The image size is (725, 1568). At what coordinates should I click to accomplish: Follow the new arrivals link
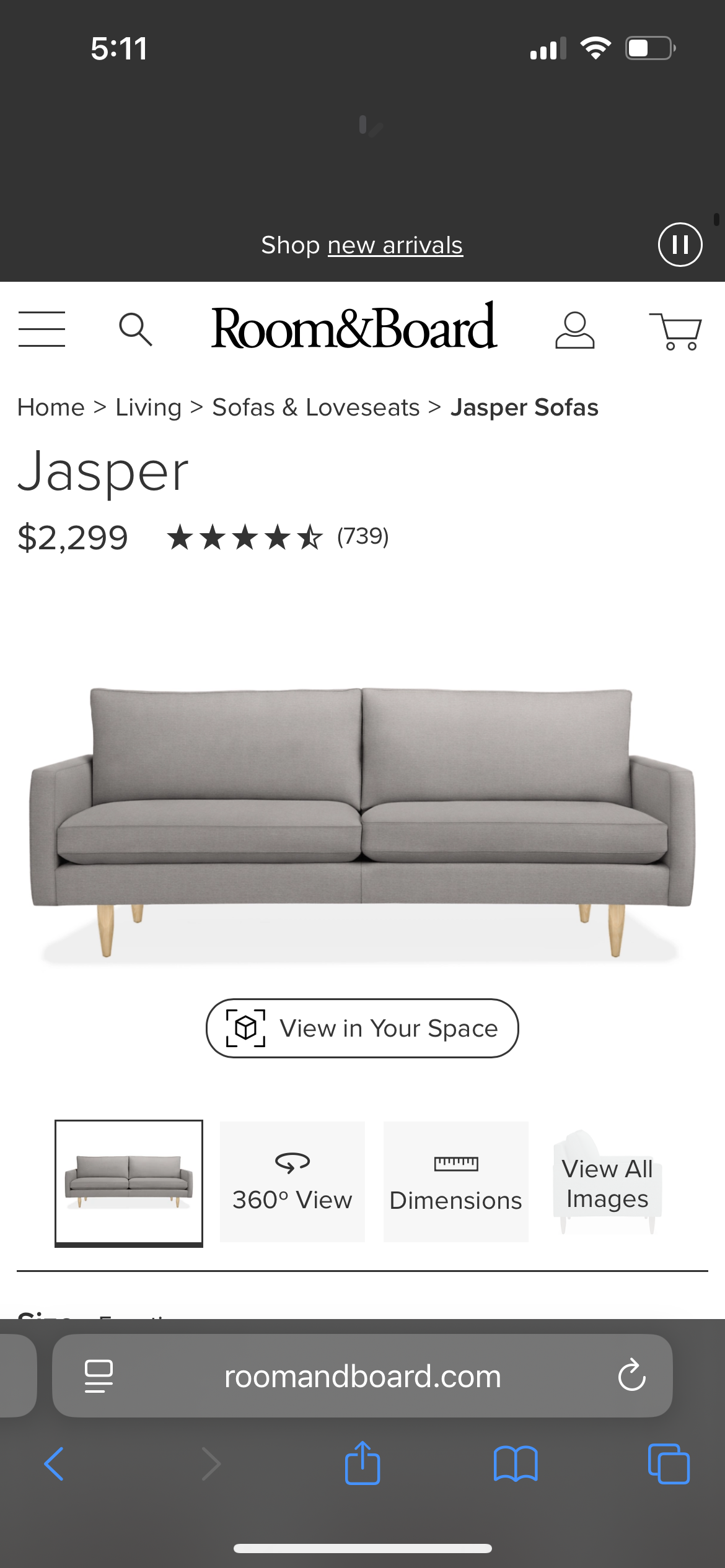coord(395,245)
